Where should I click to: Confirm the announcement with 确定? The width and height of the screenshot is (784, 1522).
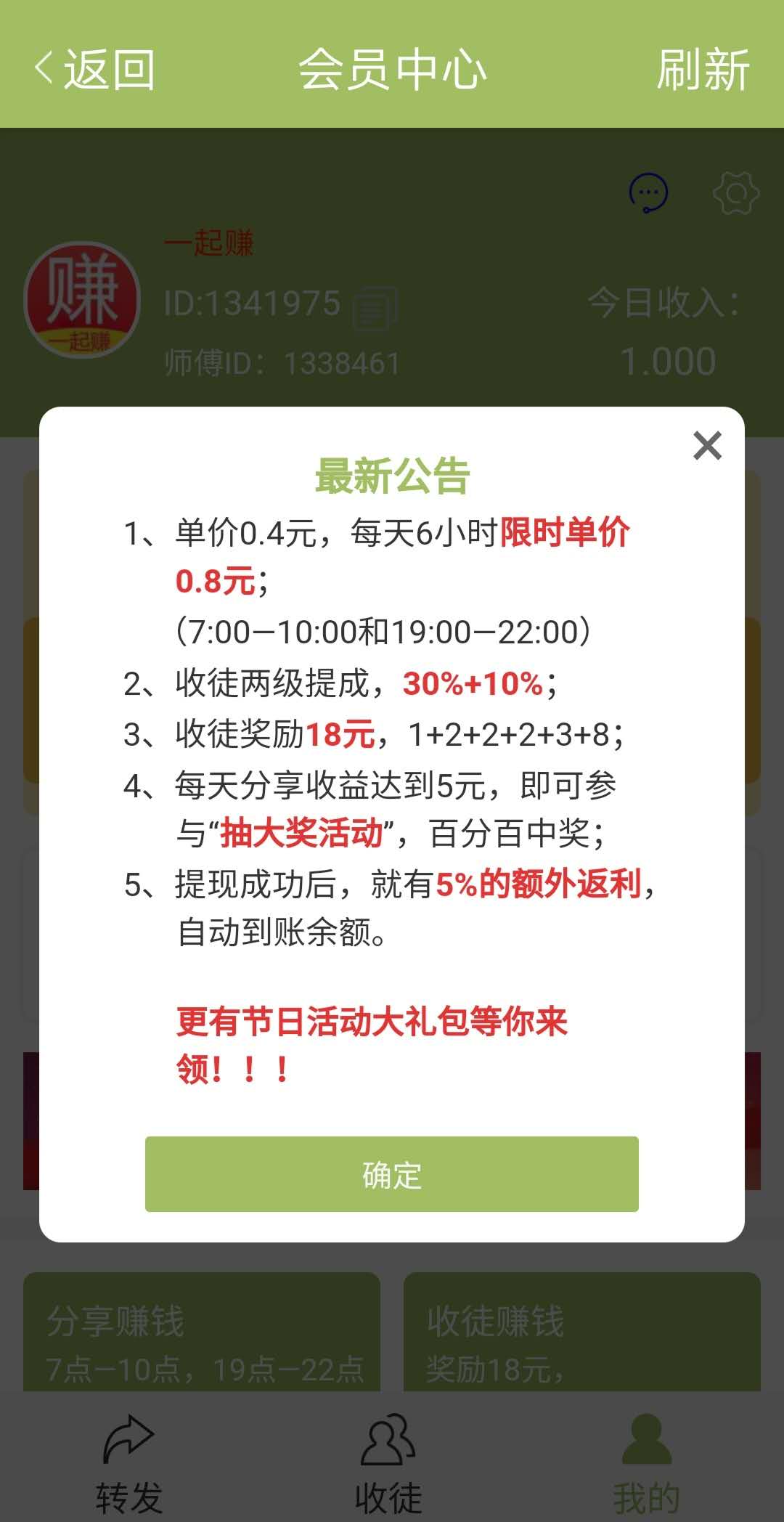point(392,1174)
